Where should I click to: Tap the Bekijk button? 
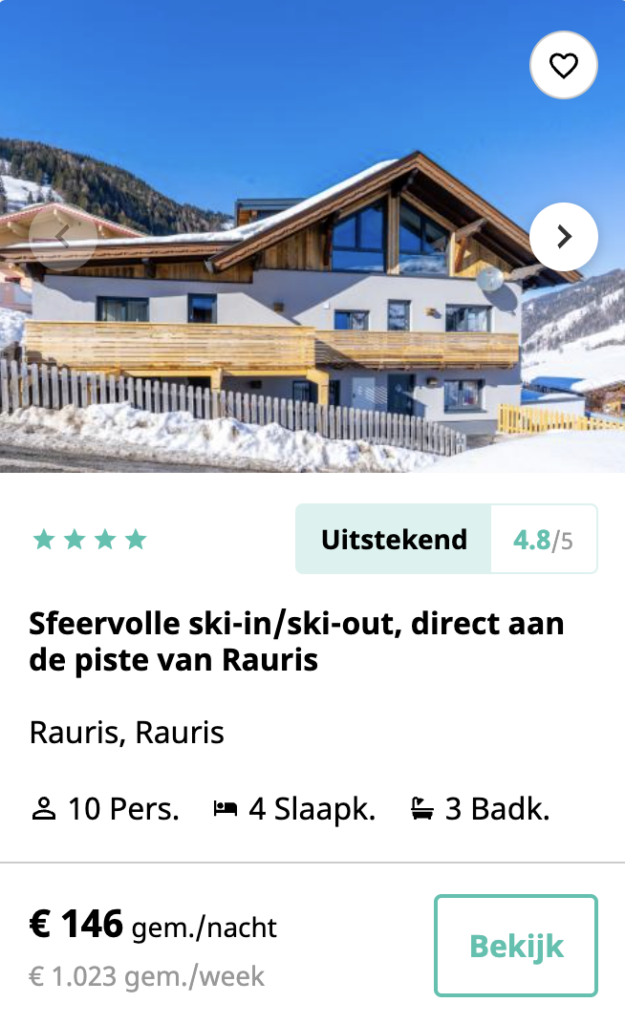click(516, 946)
